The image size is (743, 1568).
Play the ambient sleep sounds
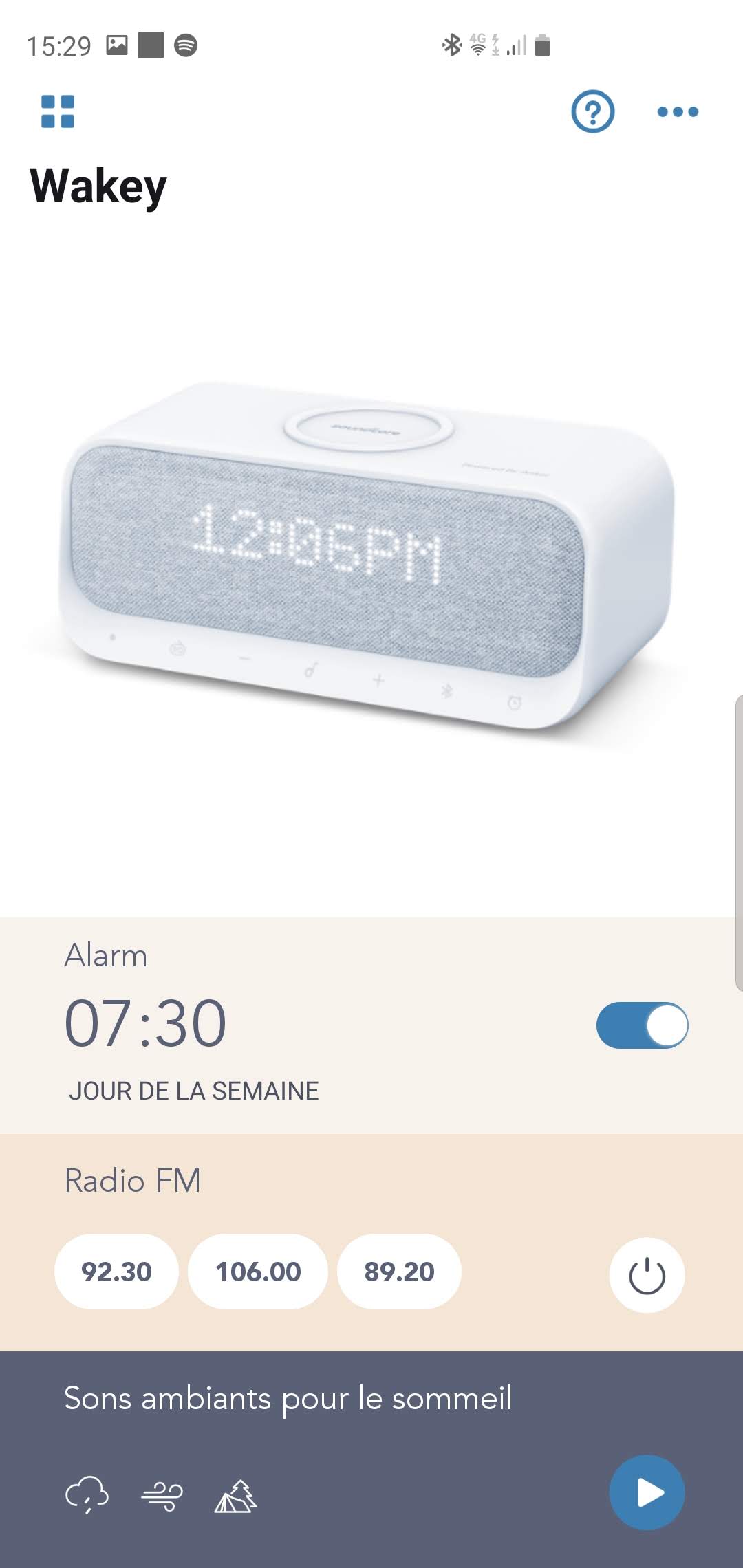pyautogui.click(x=647, y=1493)
